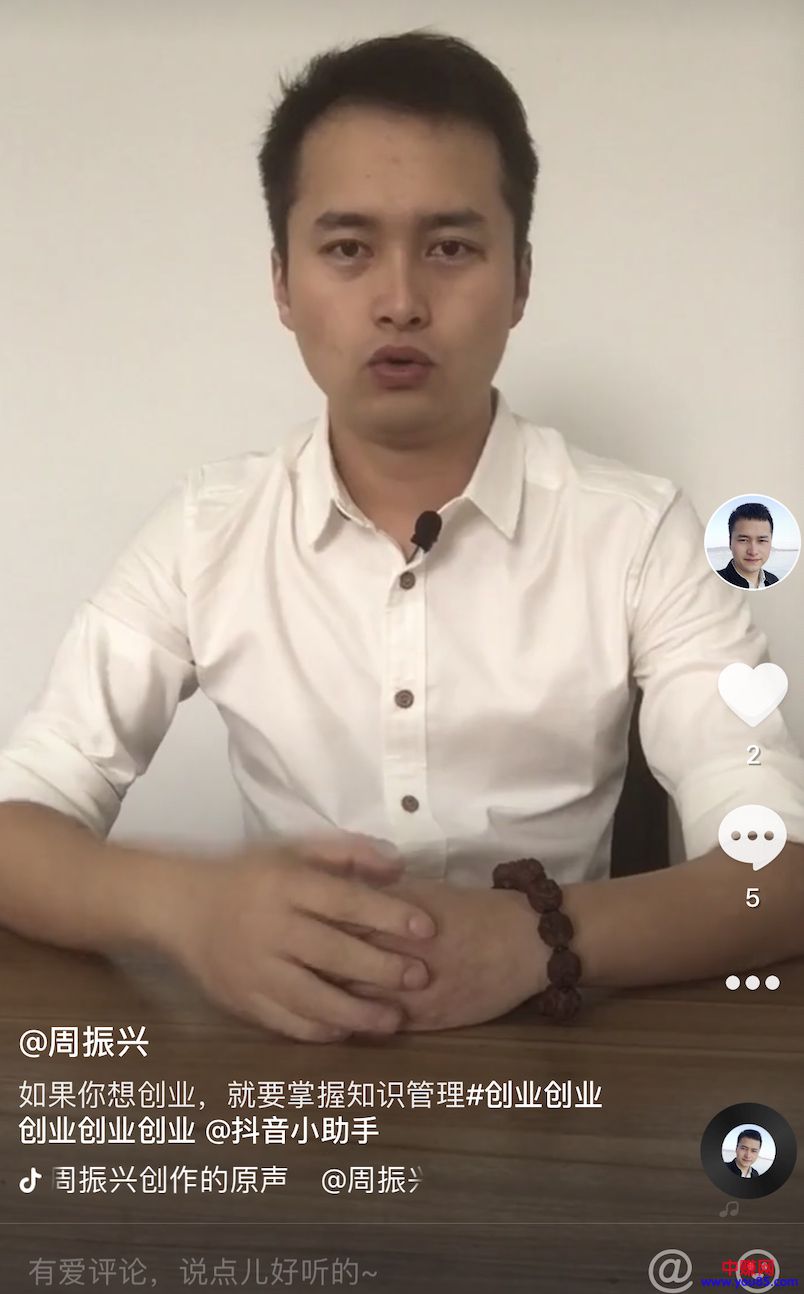Open the three-dots share menu
This screenshot has width=804, height=1294.
pos(752,983)
